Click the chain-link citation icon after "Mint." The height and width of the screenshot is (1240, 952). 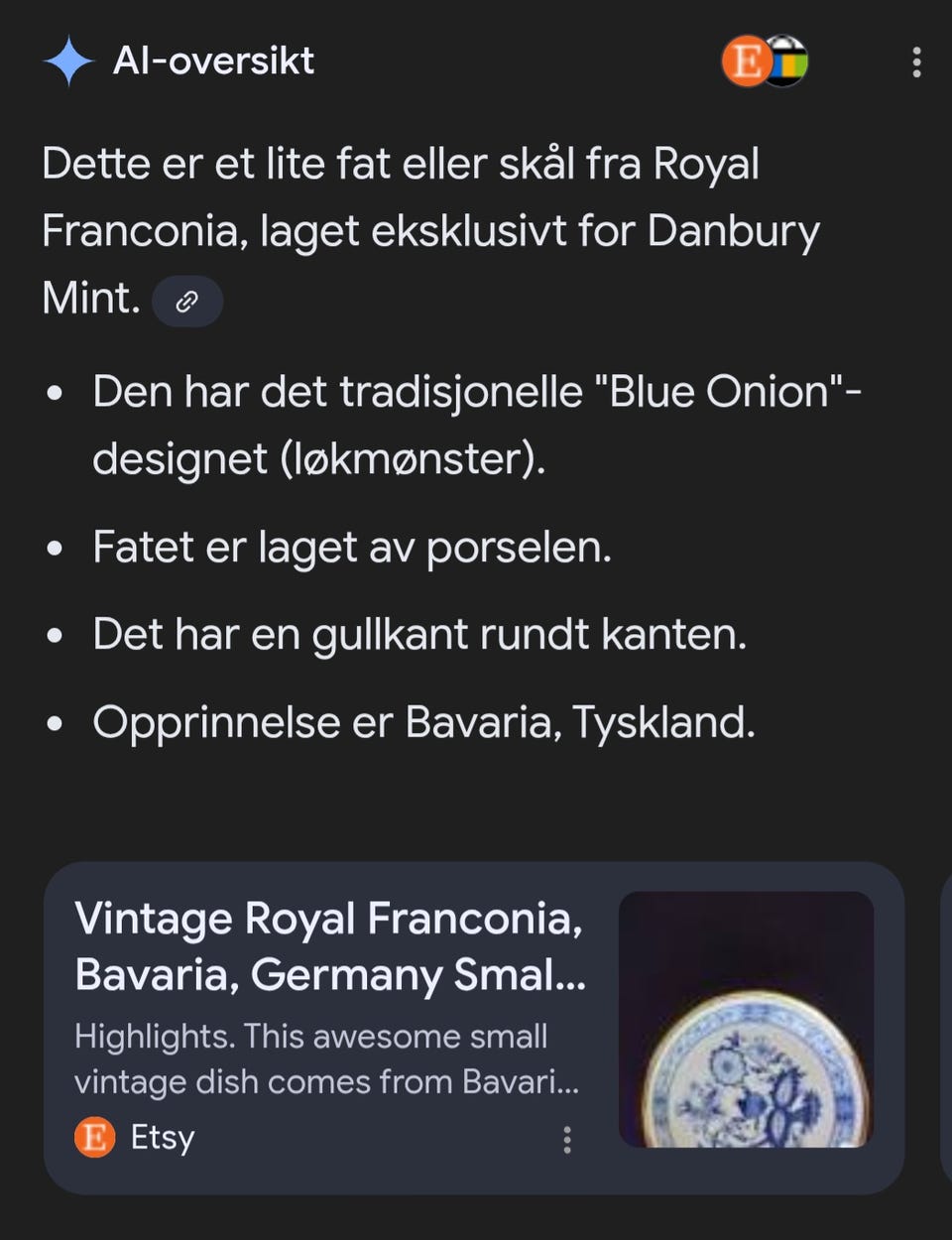(187, 300)
